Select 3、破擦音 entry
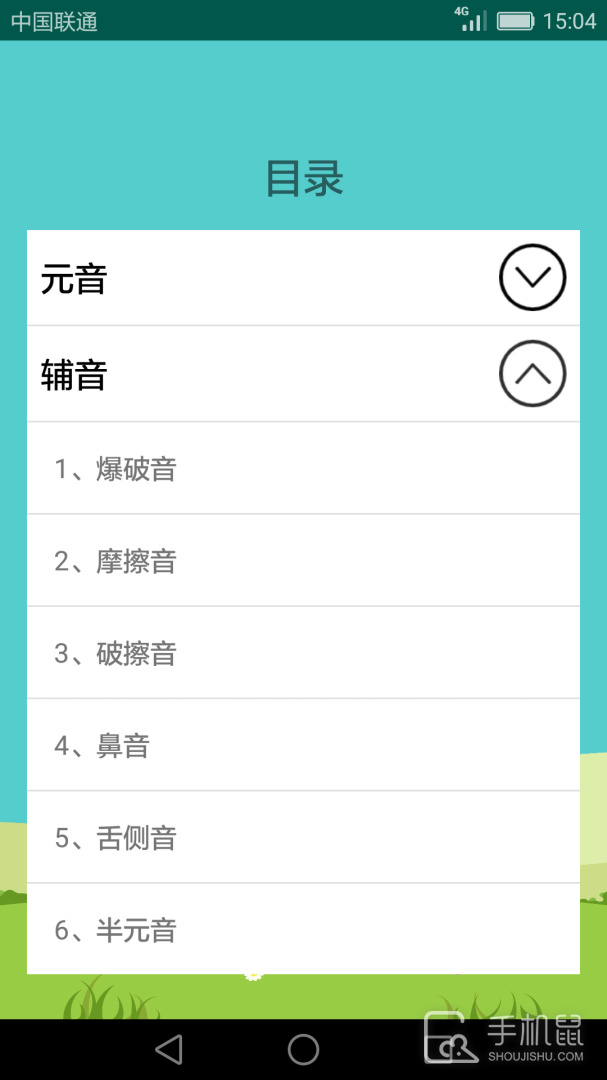This screenshot has width=607, height=1080. tap(303, 653)
